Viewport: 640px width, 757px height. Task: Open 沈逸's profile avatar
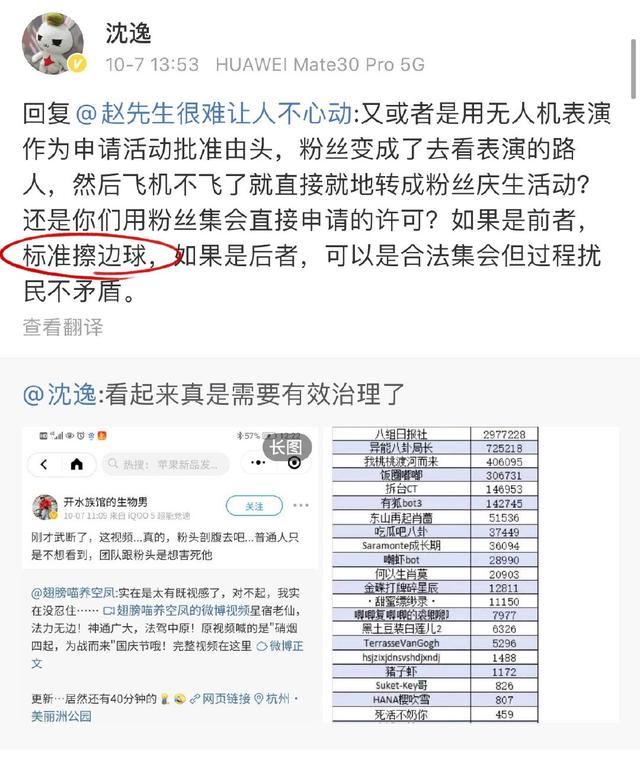55,45
